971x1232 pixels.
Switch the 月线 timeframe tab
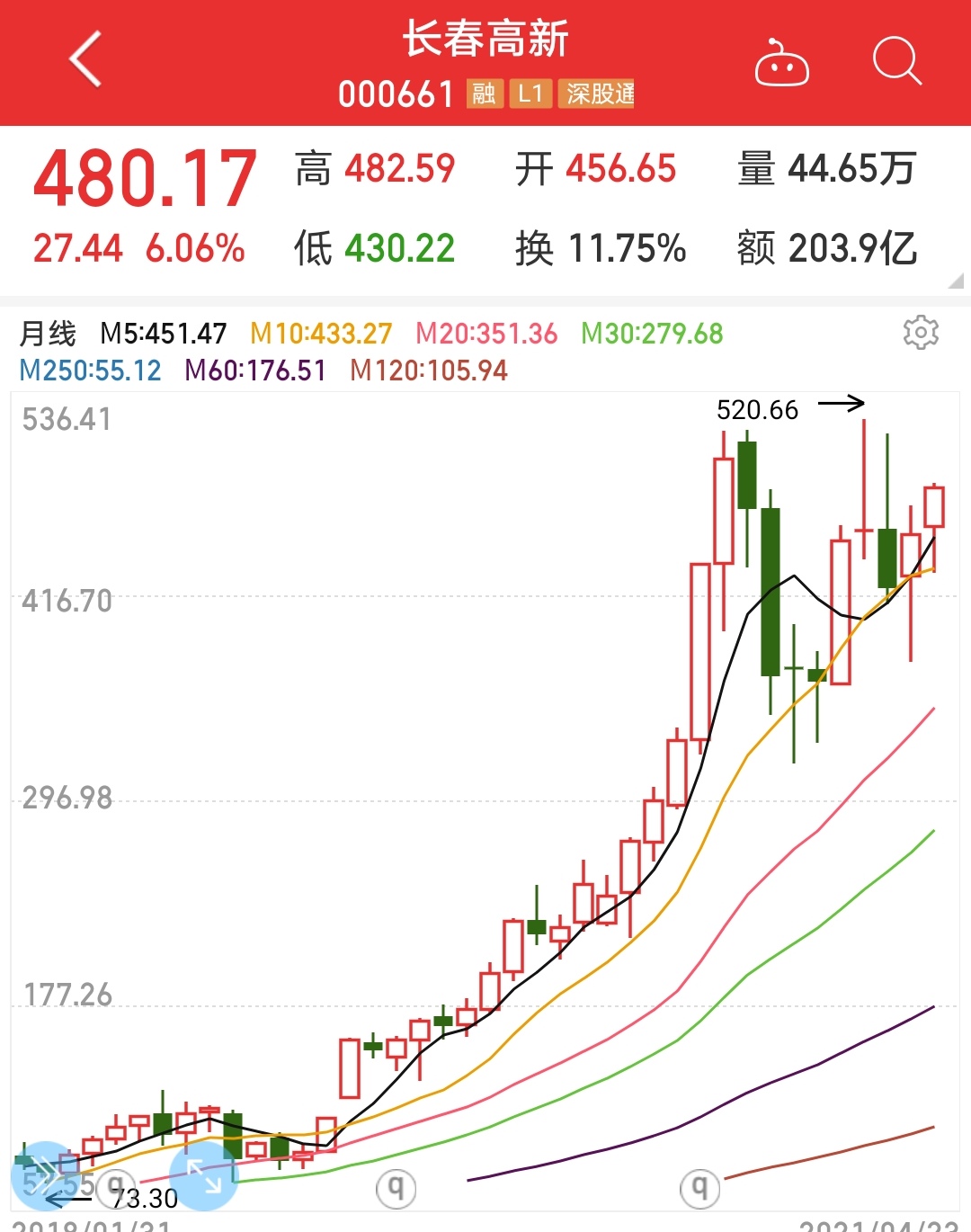coord(49,332)
